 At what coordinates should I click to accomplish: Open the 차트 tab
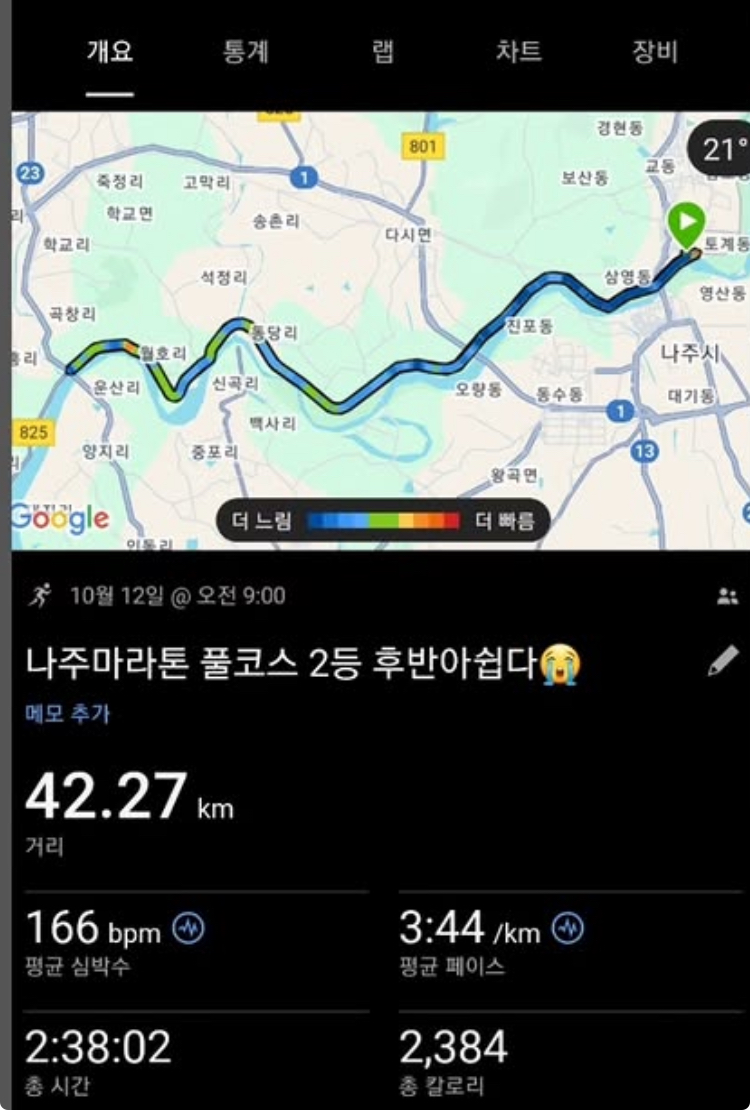(x=519, y=52)
